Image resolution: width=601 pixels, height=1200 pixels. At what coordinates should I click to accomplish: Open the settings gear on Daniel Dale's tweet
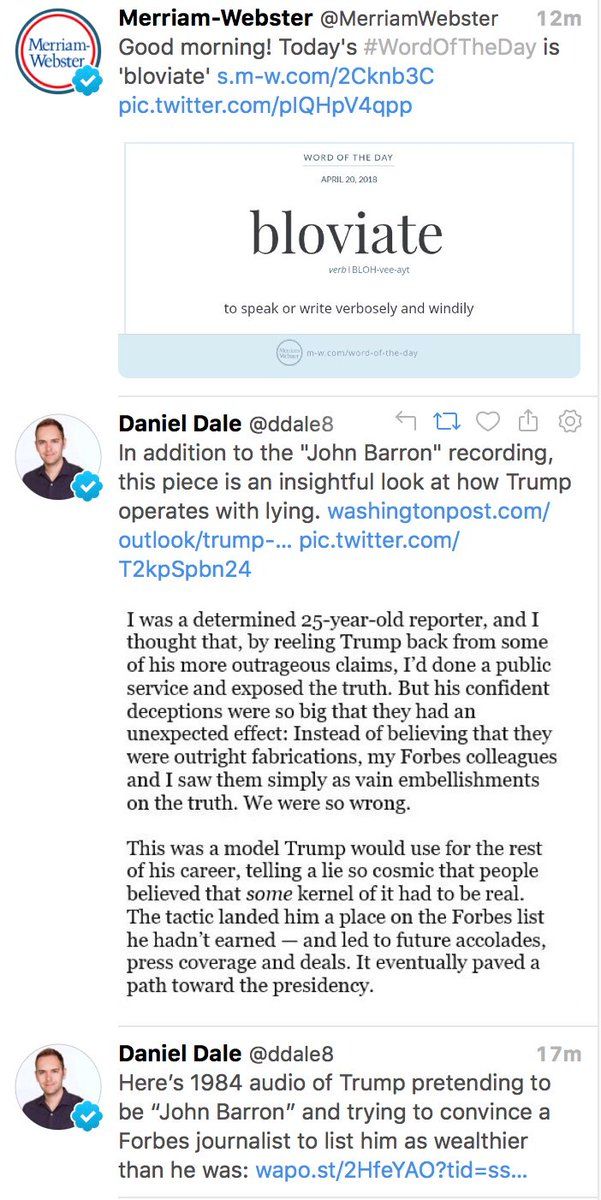pos(570,421)
